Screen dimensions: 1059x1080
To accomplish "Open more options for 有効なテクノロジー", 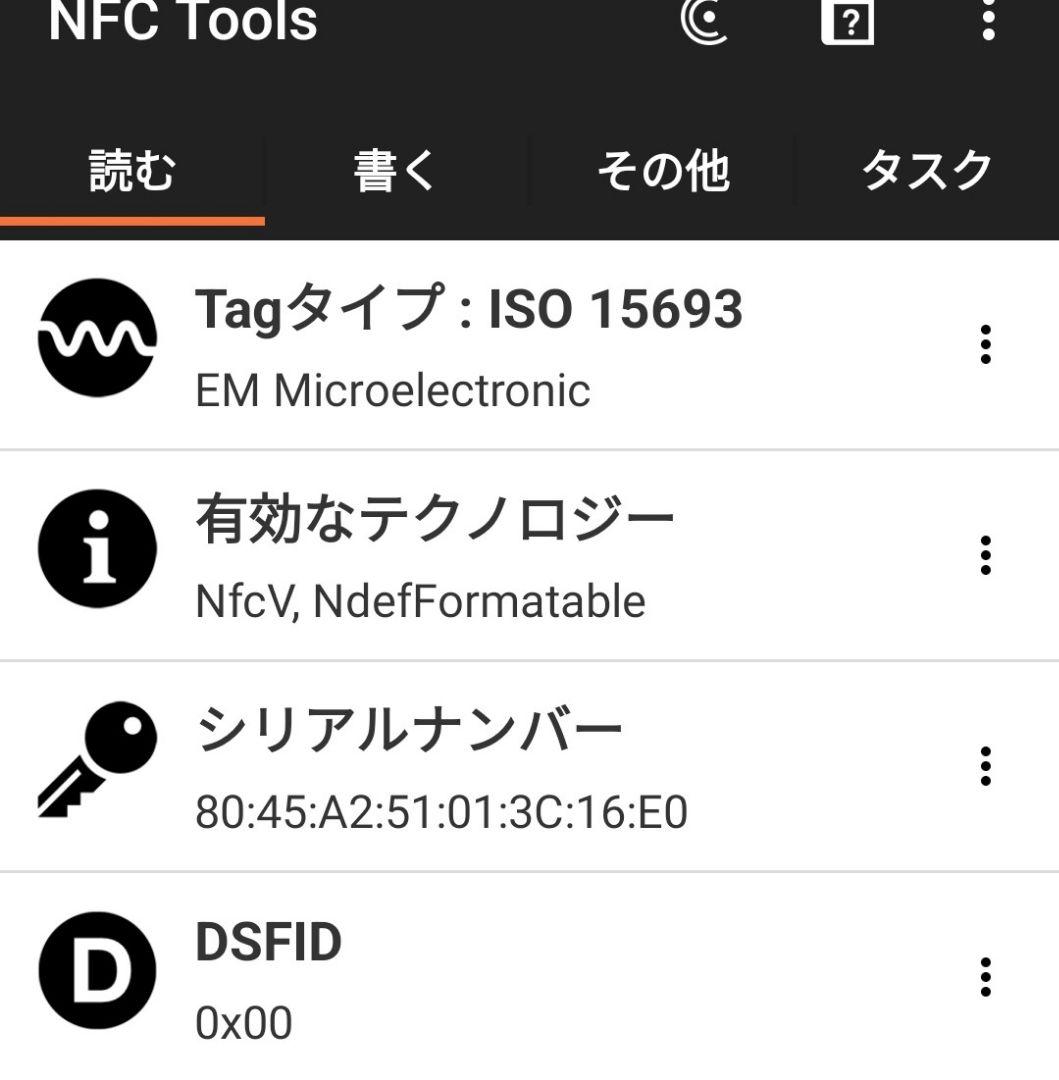I will [x=986, y=556].
